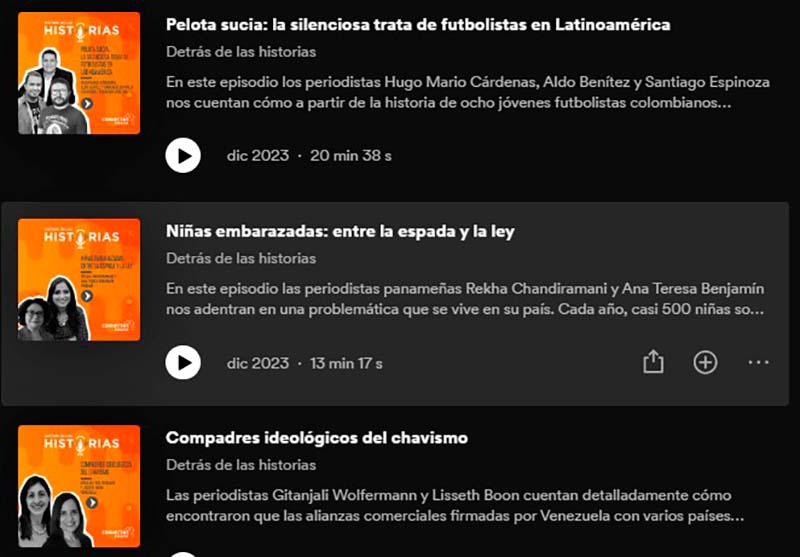Viewport: 800px width, 557px height.
Task: Play the Pelota sucia episode
Action: (183, 155)
